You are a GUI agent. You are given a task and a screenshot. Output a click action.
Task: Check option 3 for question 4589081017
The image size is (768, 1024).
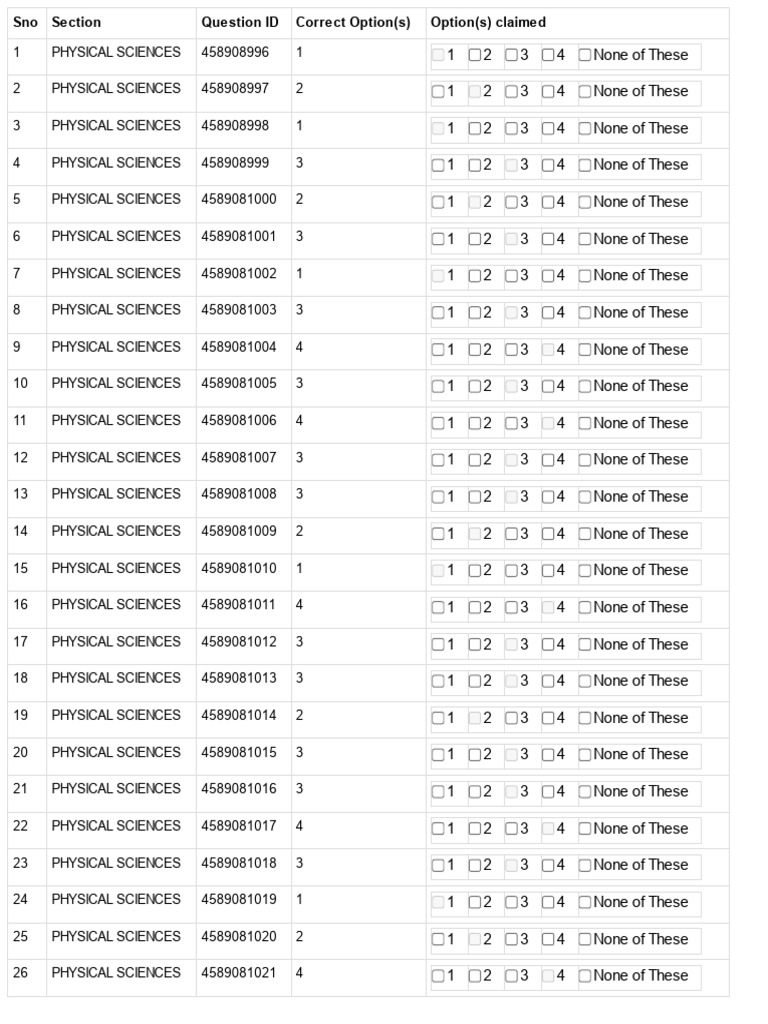(x=511, y=829)
